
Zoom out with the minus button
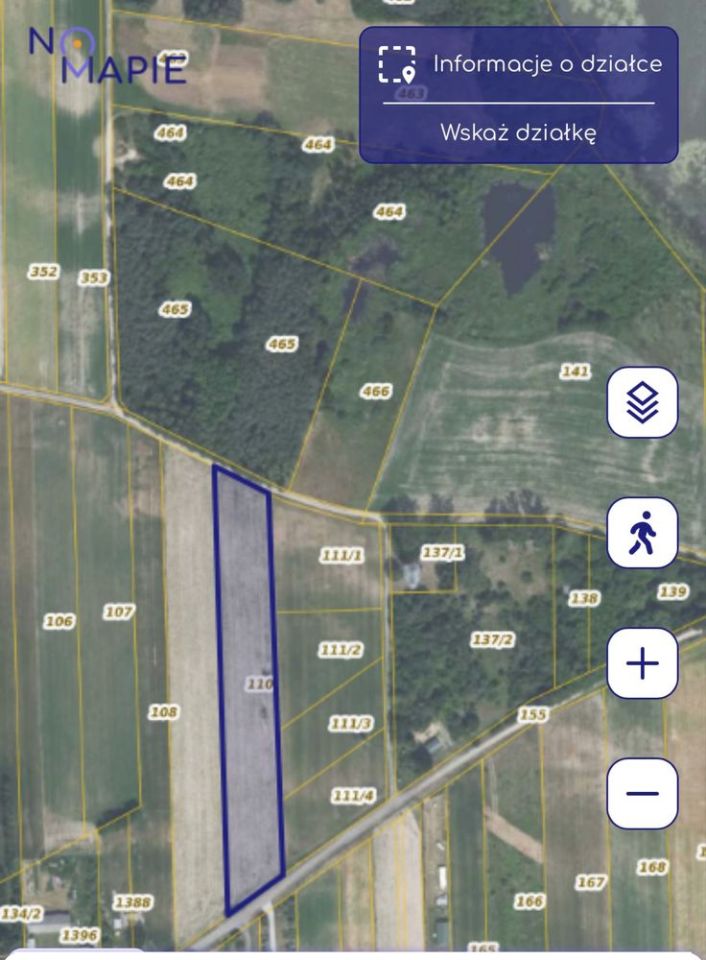(642, 793)
